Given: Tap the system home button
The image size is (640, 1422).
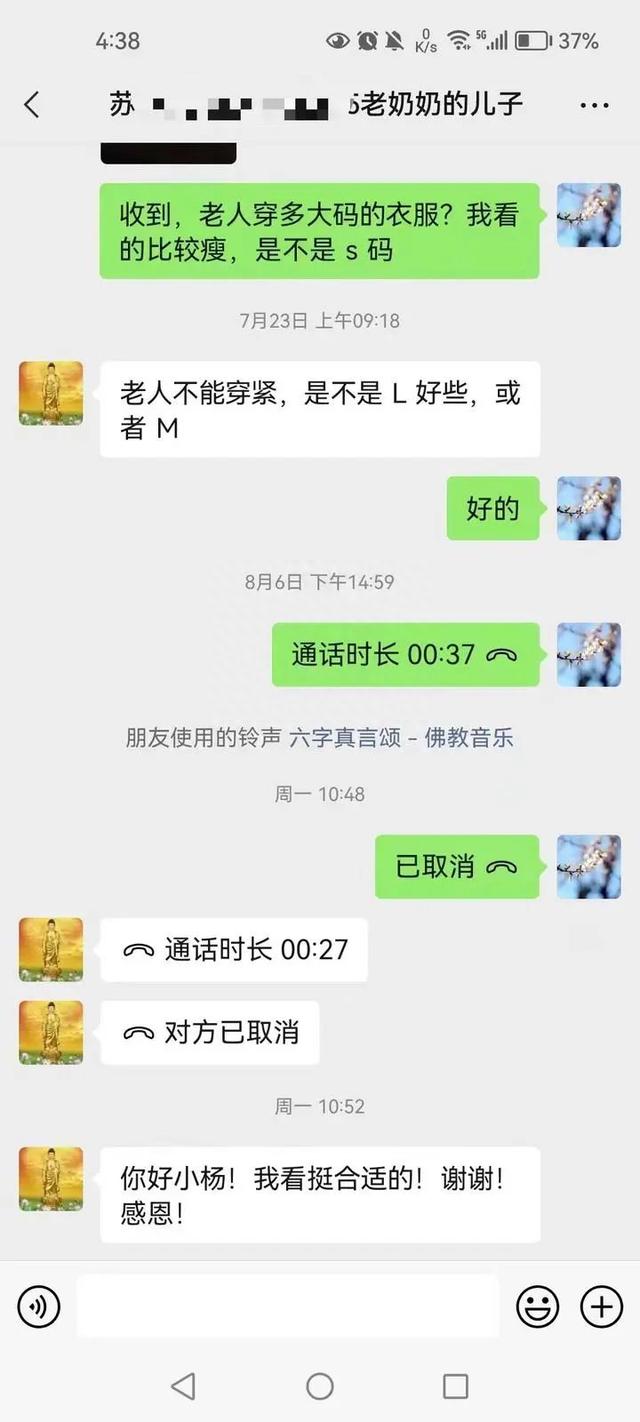Looking at the screenshot, I should tap(320, 1385).
